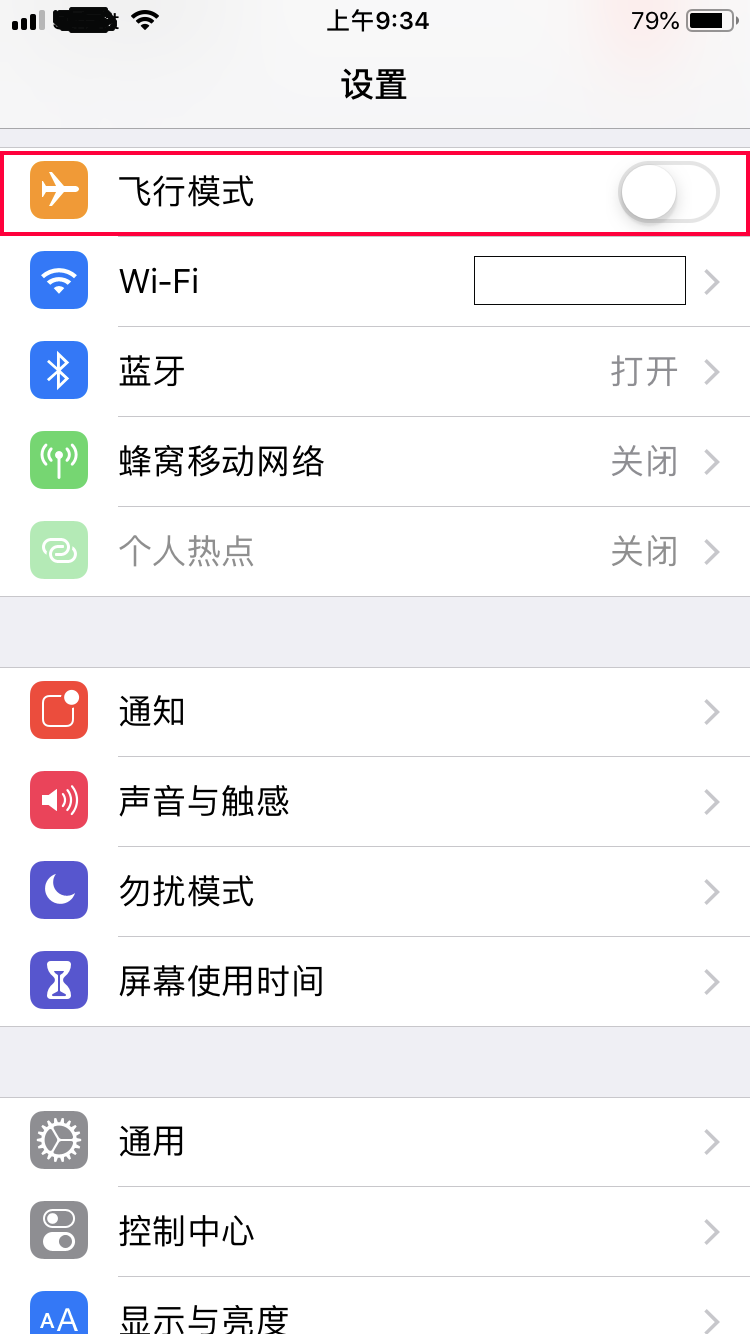Toggle the 飞行模式 switch on
The image size is (750, 1334).
[x=668, y=192]
